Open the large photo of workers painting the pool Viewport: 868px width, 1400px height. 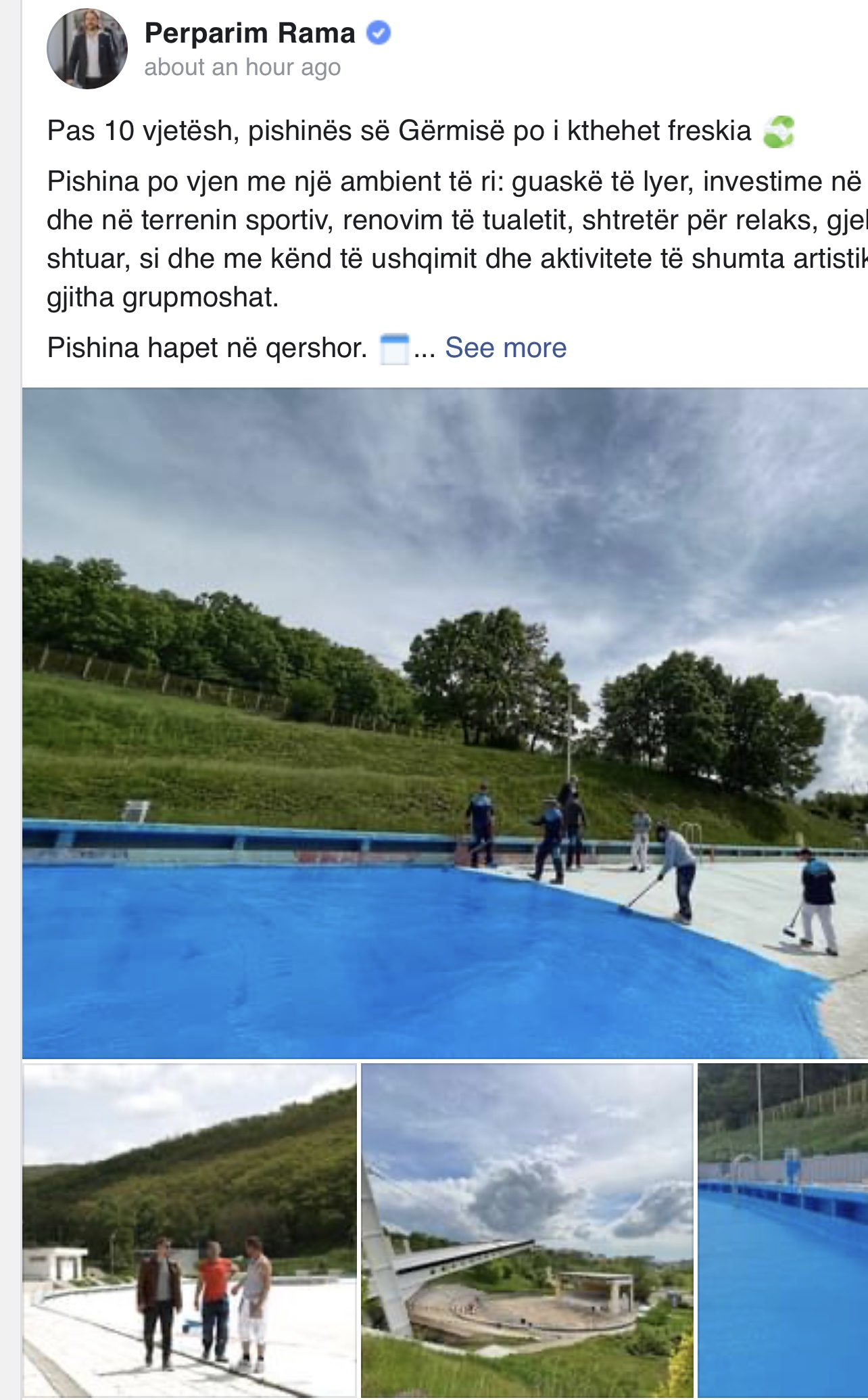pos(445,722)
